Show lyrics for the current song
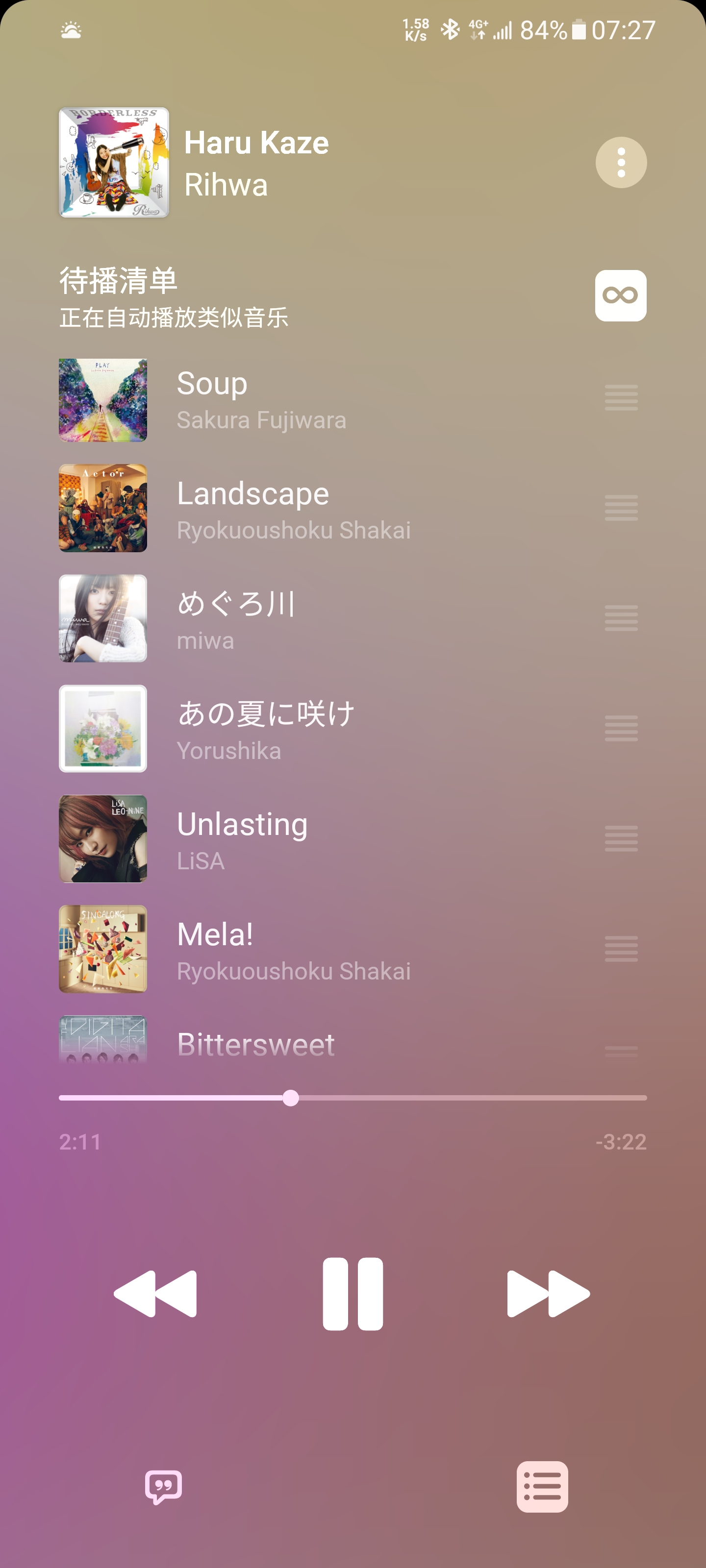This screenshot has height=1568, width=706. [163, 1487]
